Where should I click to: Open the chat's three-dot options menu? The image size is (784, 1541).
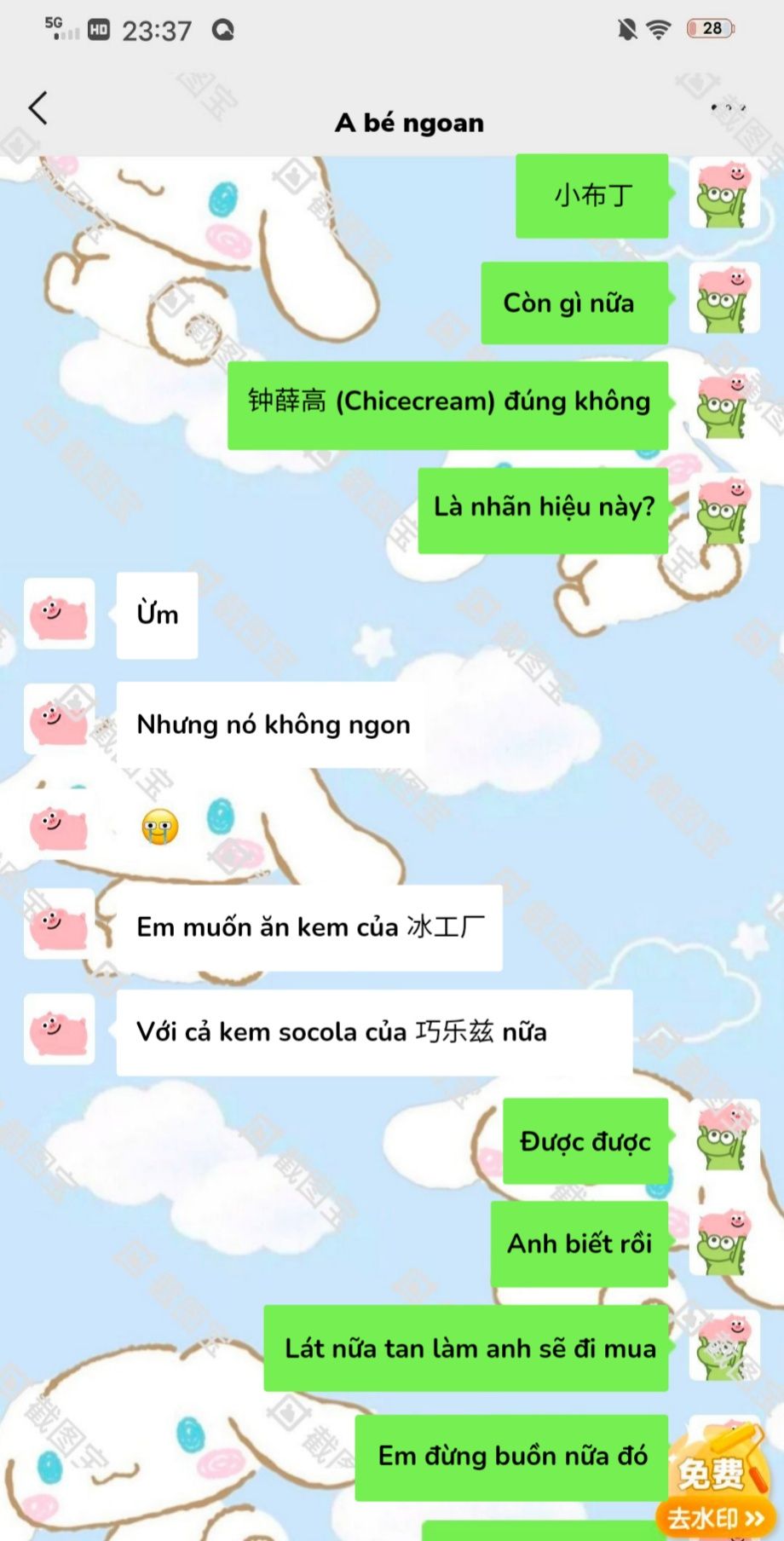pos(728,108)
